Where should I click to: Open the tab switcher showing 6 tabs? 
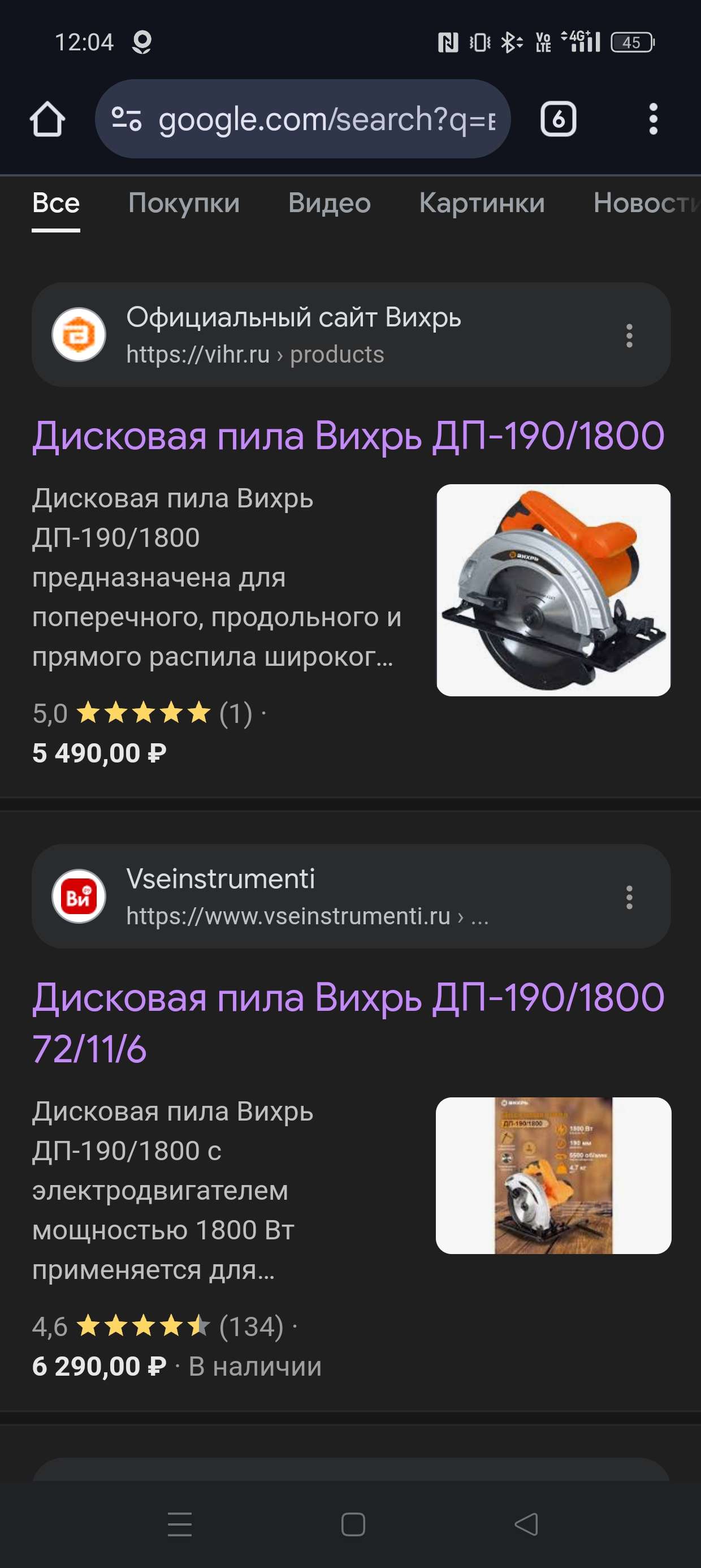pos(558,119)
